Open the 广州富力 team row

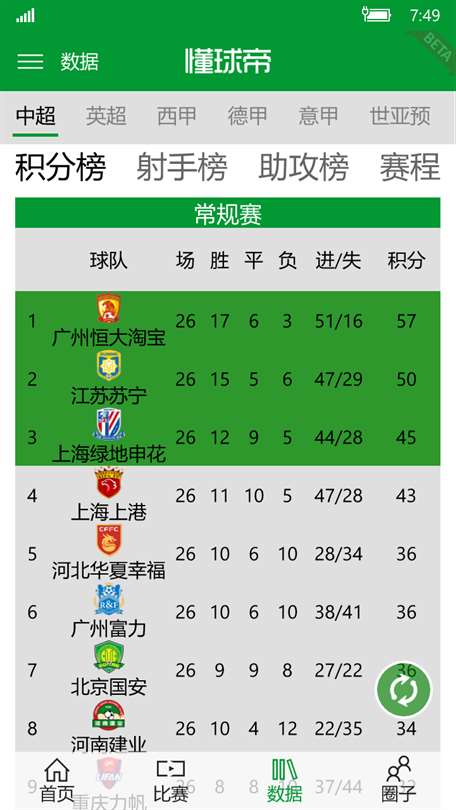pyautogui.click(x=228, y=612)
